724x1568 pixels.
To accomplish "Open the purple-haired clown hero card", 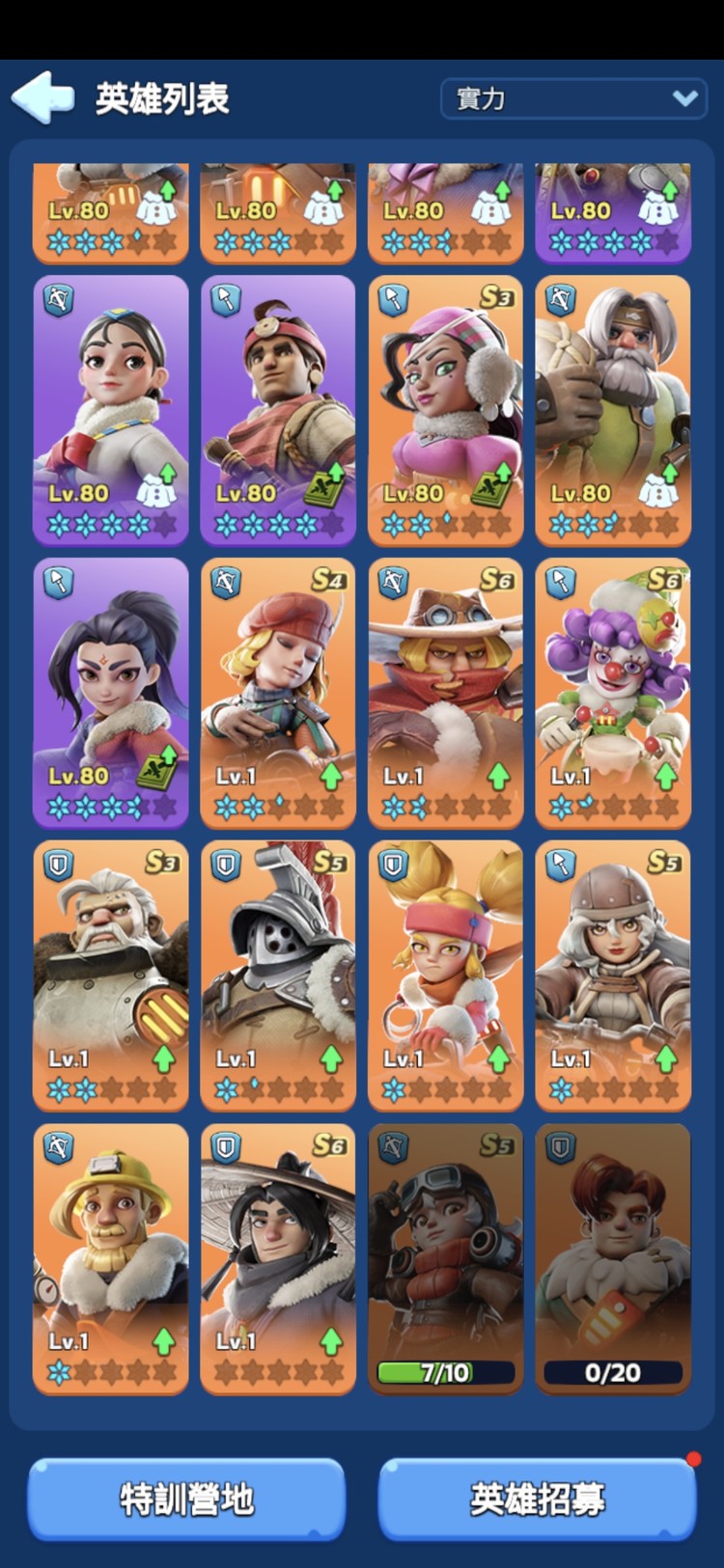I will tap(613, 692).
